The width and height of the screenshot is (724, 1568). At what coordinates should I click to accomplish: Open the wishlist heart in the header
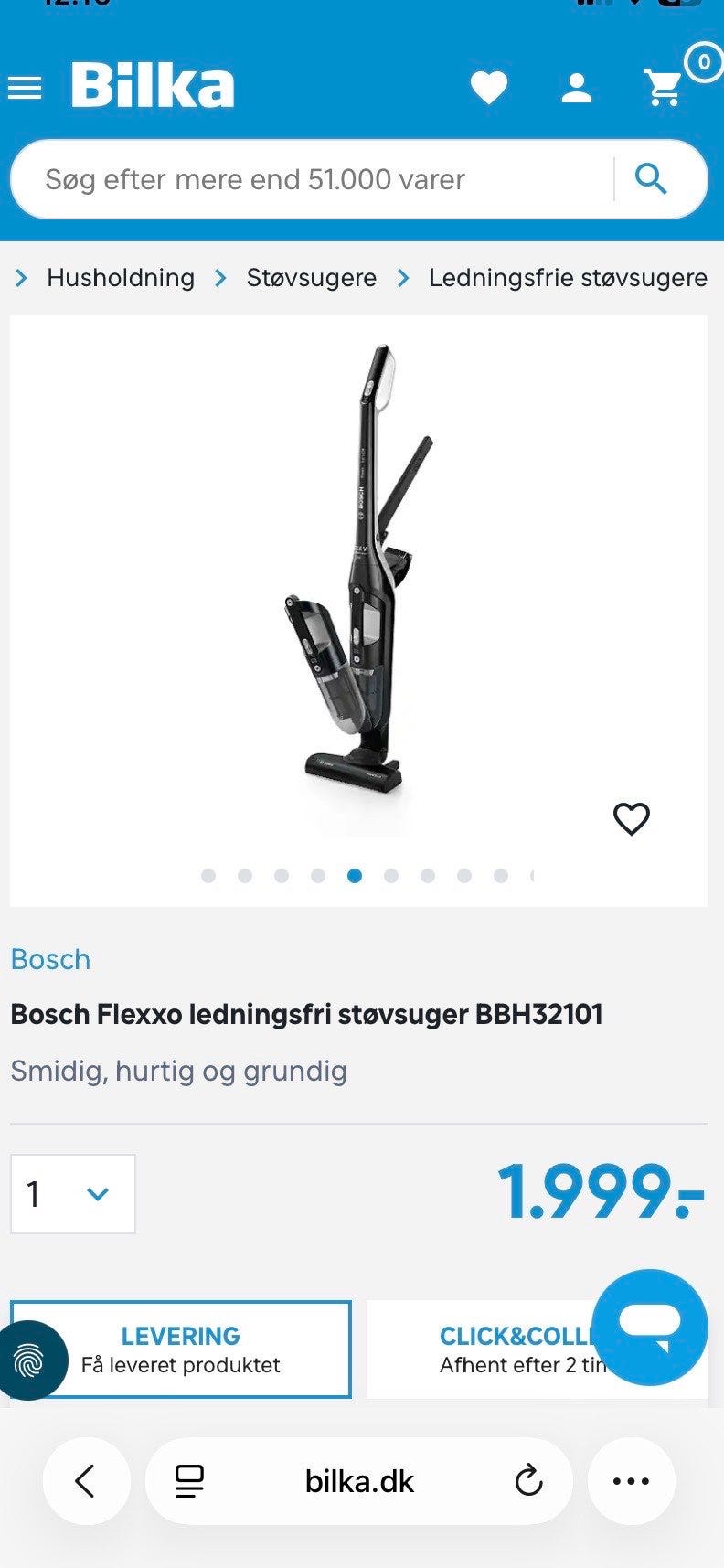tap(488, 88)
